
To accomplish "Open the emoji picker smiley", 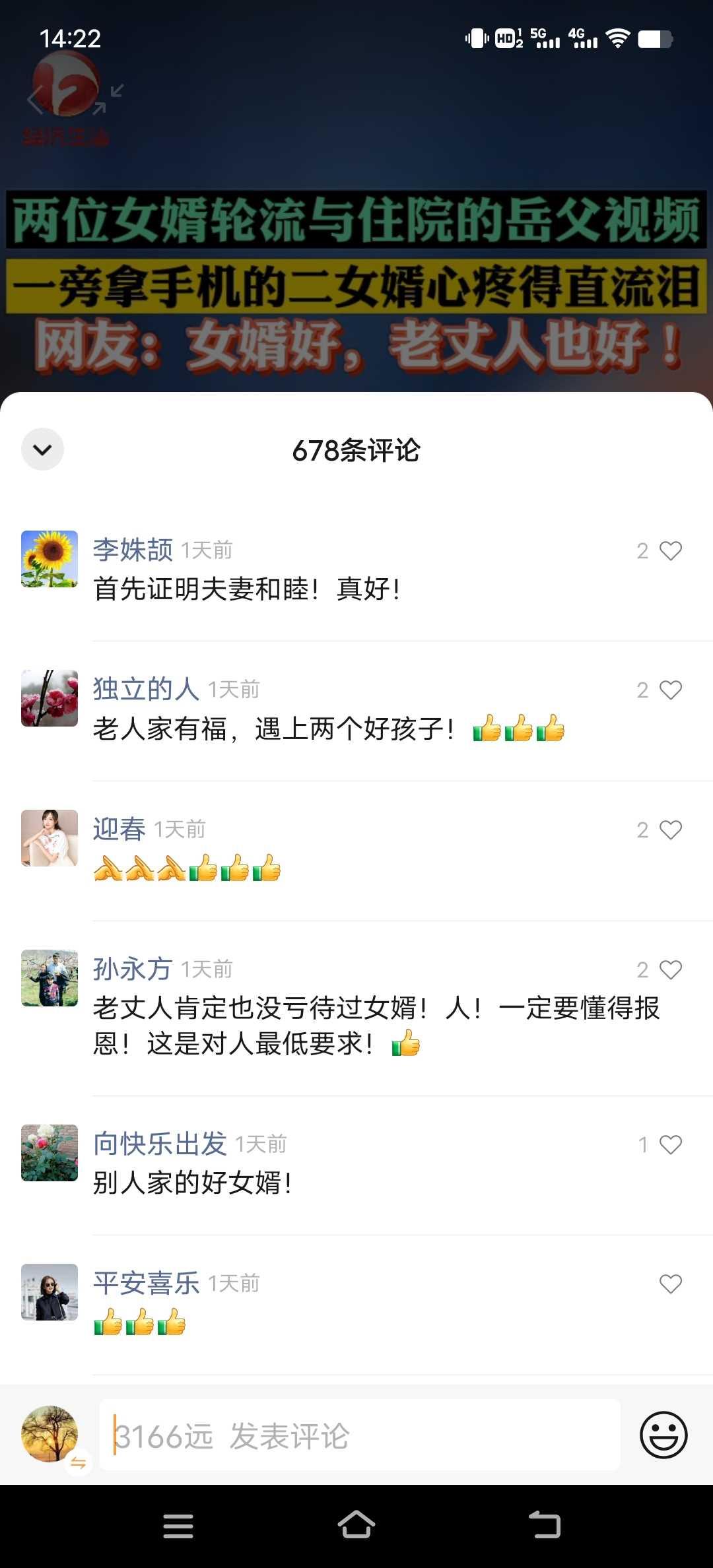I will (663, 1435).
